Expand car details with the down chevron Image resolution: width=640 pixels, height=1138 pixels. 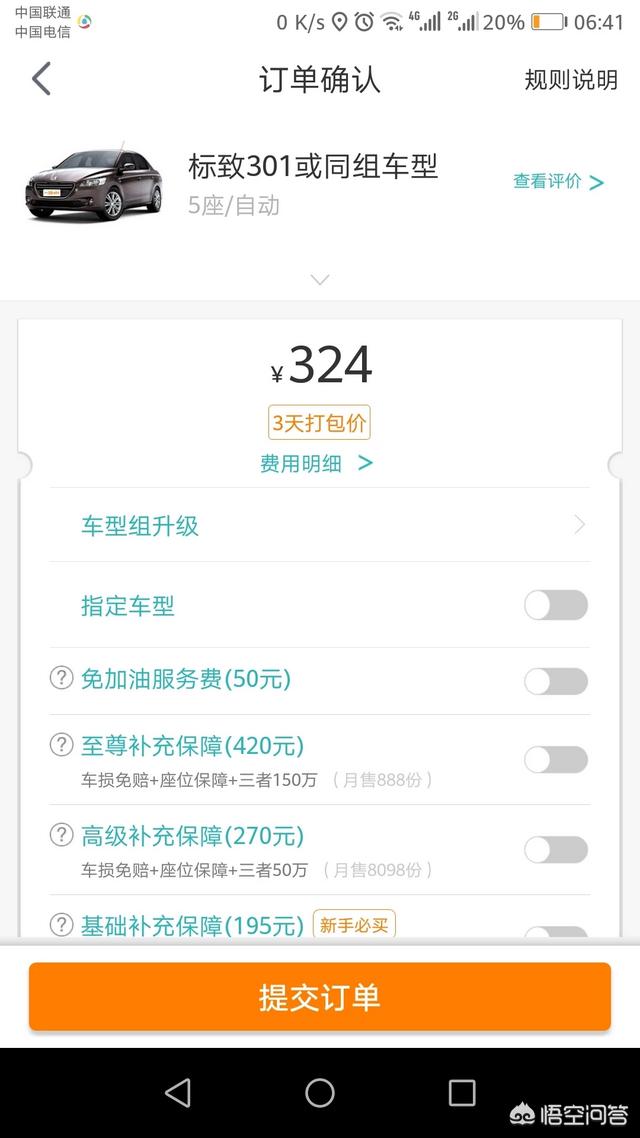[320, 280]
